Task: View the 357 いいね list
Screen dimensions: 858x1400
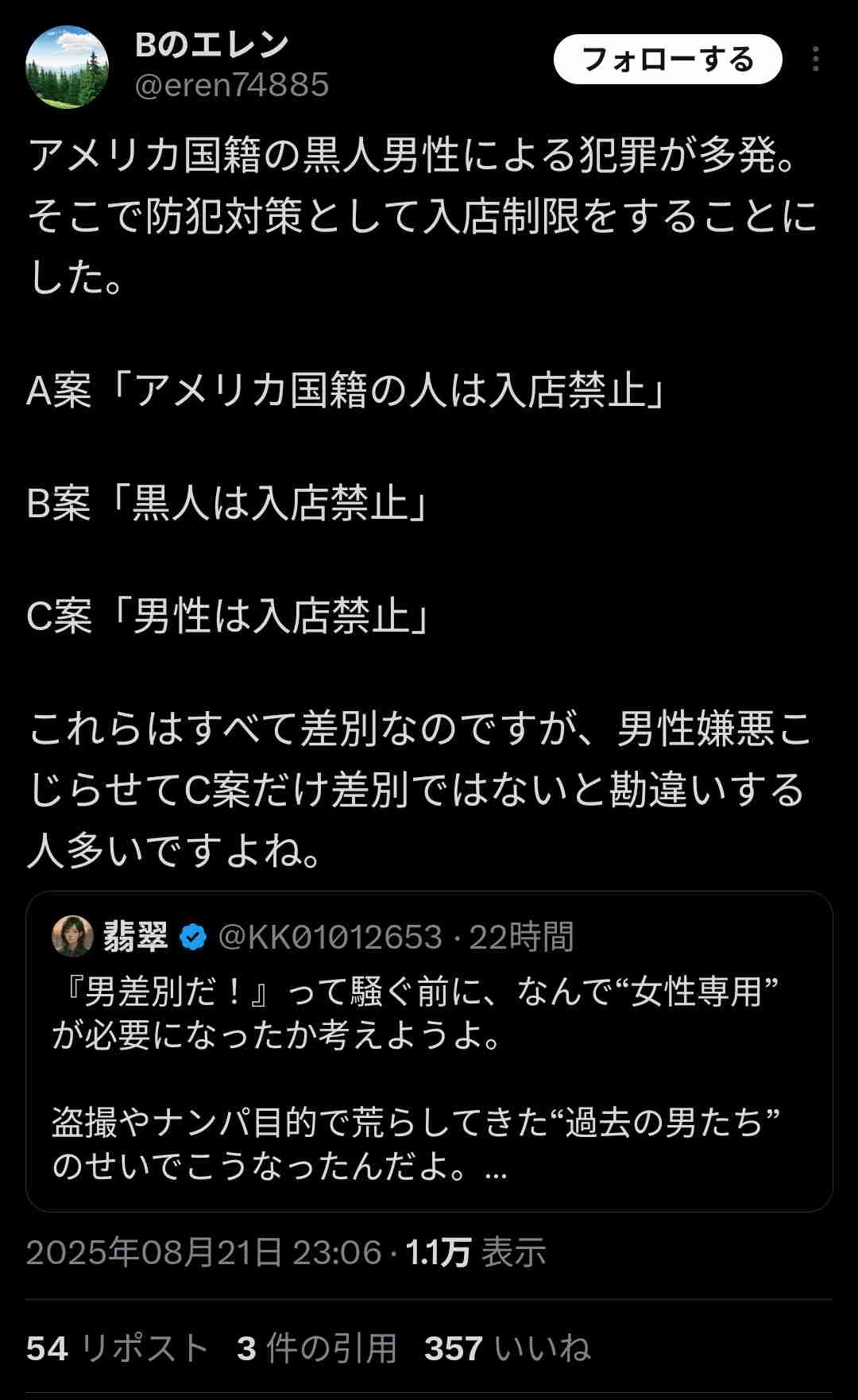Action: pyautogui.click(x=507, y=1348)
